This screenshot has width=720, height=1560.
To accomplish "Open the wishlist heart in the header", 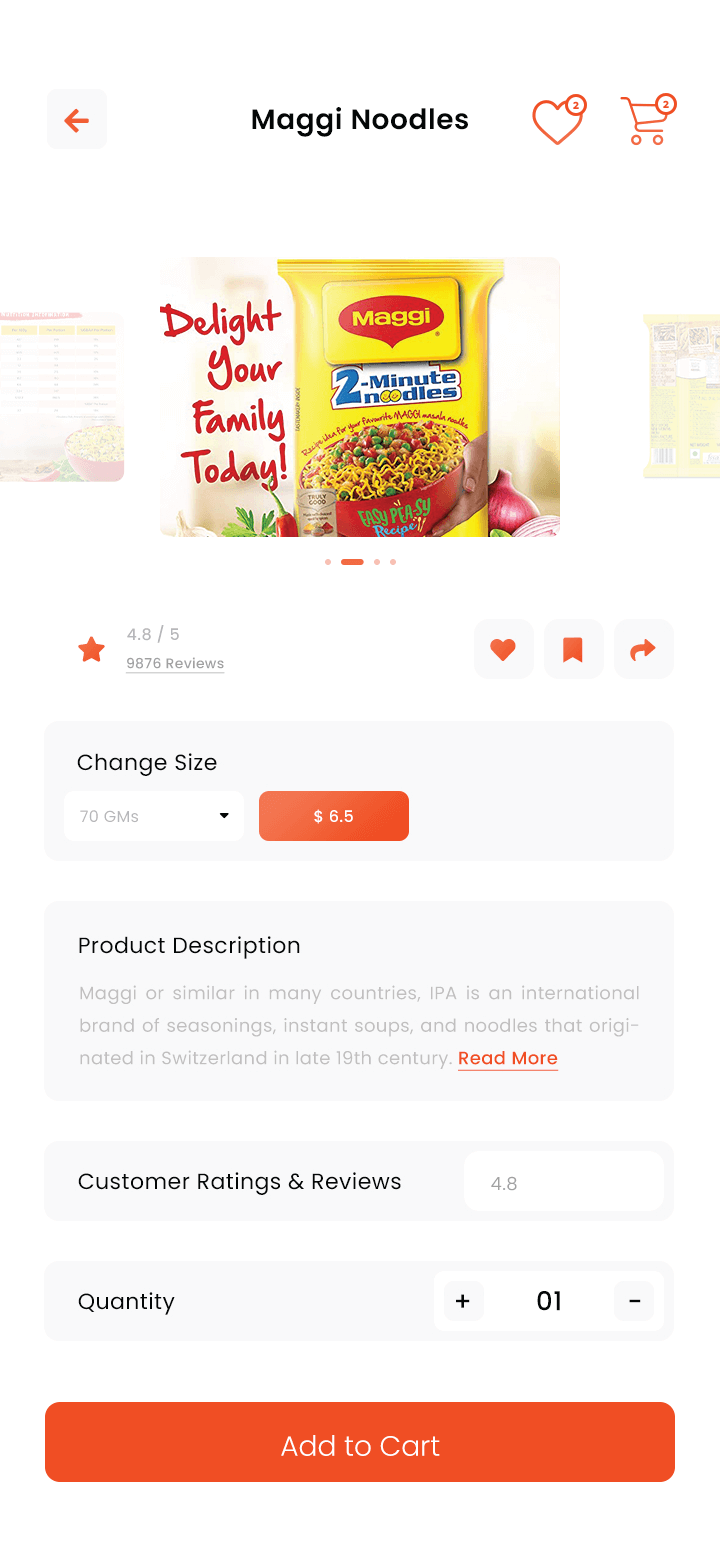I will [559, 120].
